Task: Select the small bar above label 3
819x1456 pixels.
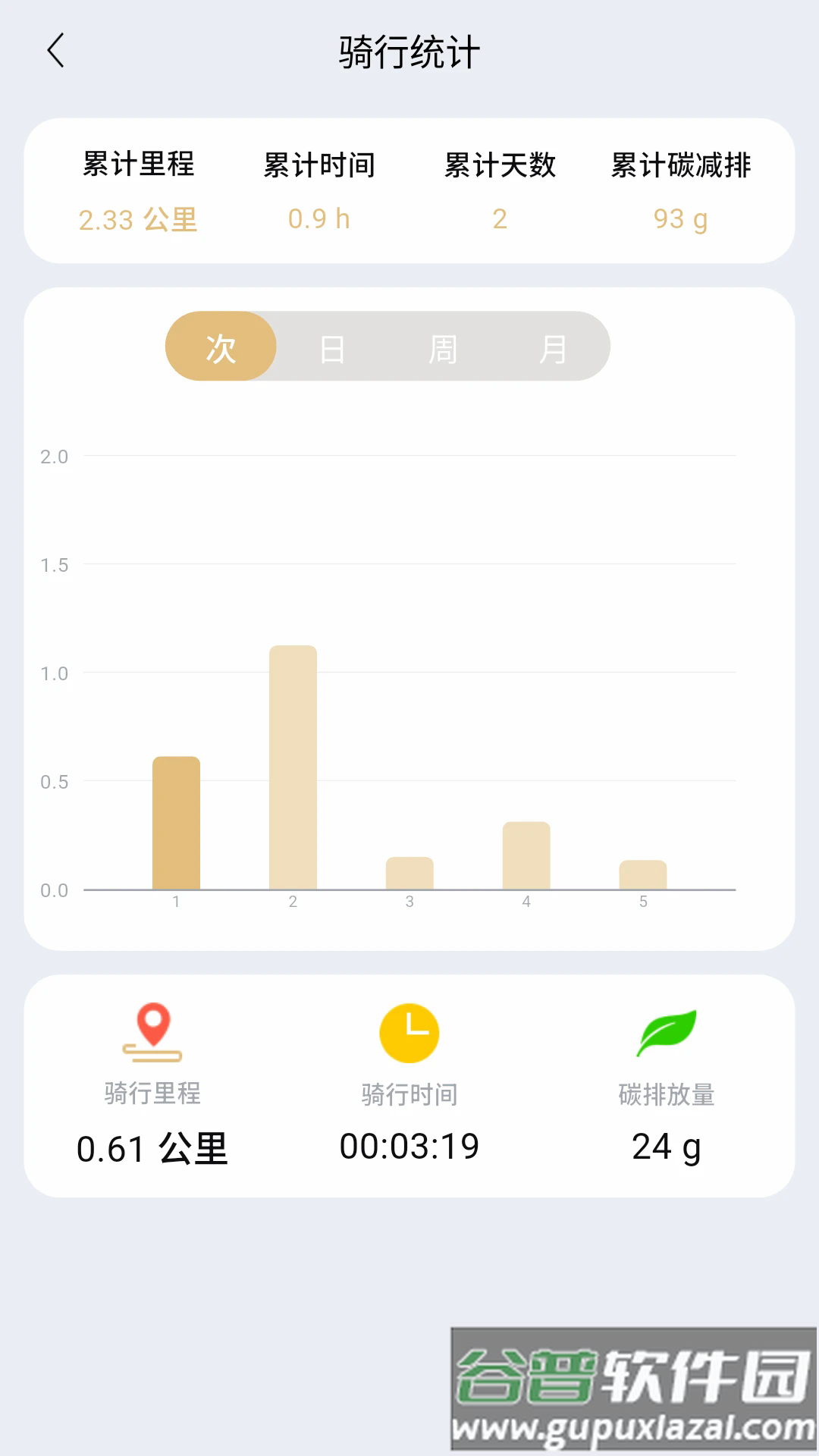Action: click(x=409, y=872)
